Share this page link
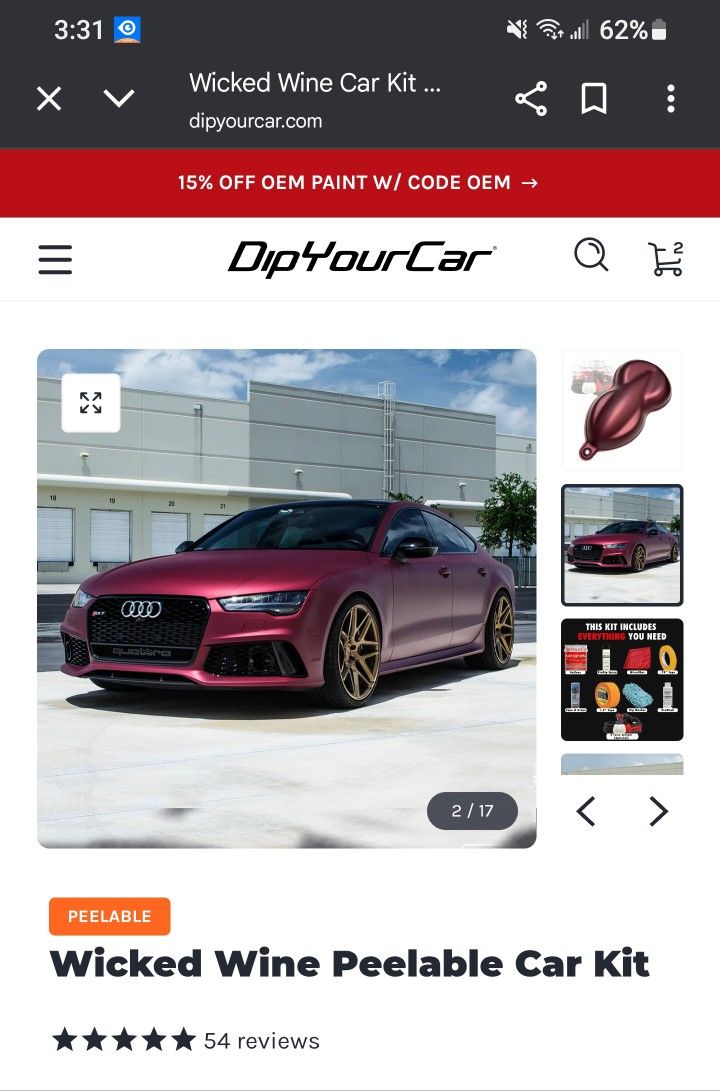This screenshot has height=1091, width=720. [531, 98]
